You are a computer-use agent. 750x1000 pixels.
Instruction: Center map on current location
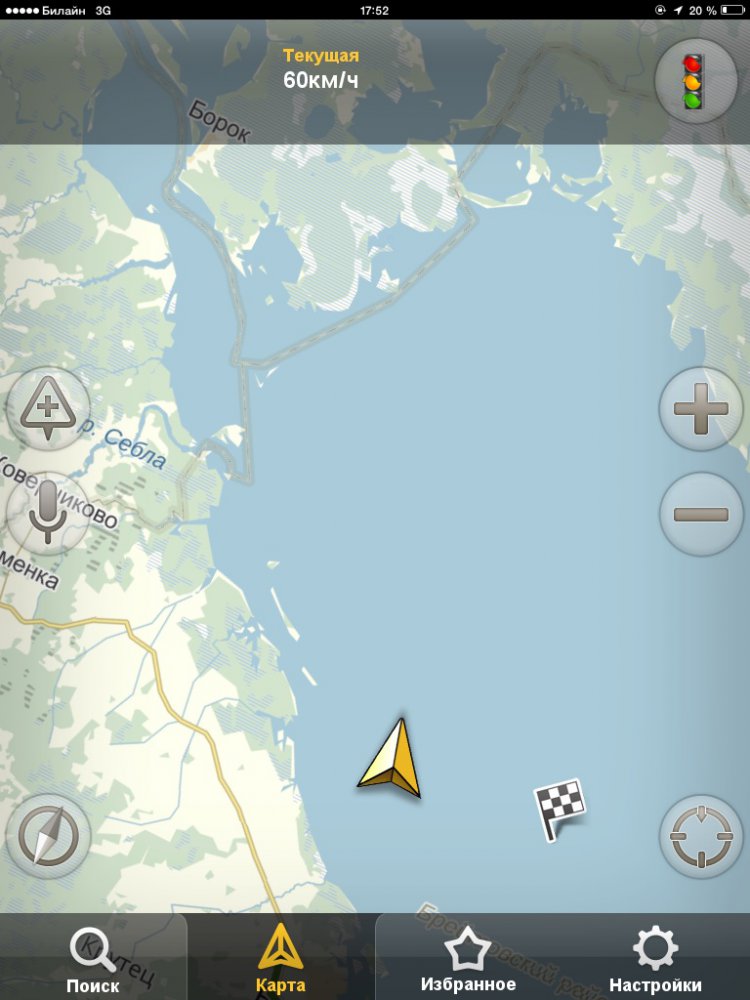(701, 836)
